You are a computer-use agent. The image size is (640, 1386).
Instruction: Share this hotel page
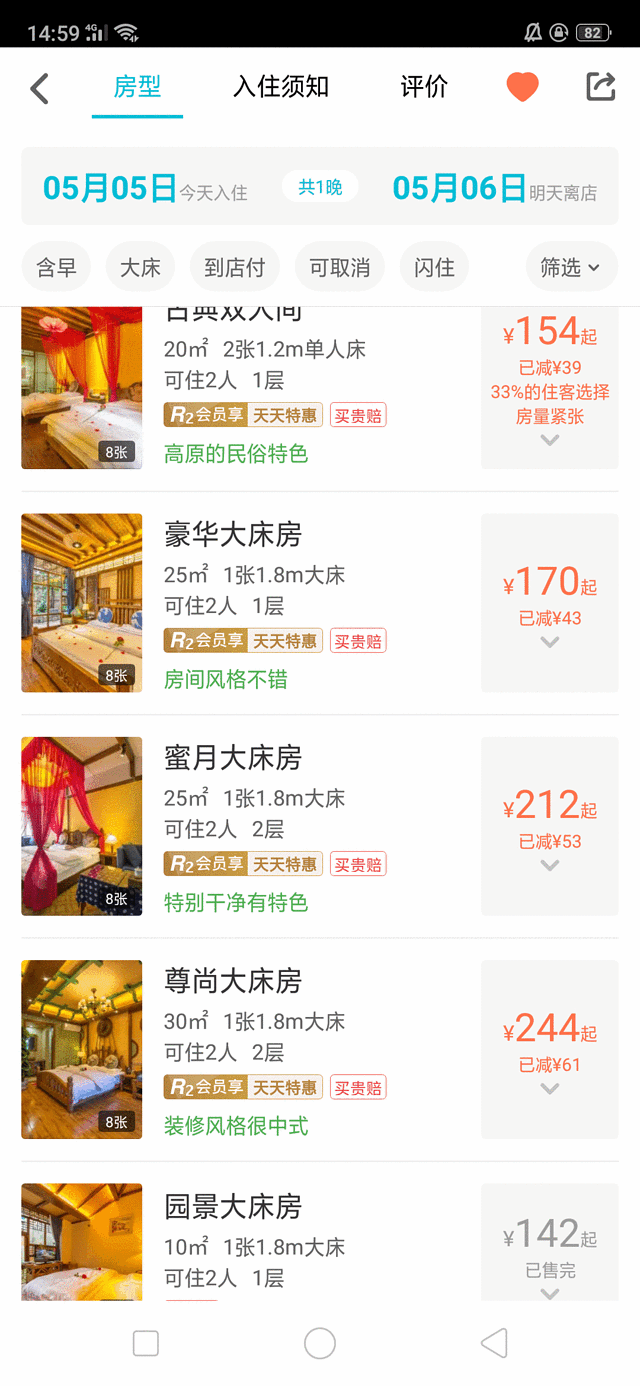tap(600, 87)
